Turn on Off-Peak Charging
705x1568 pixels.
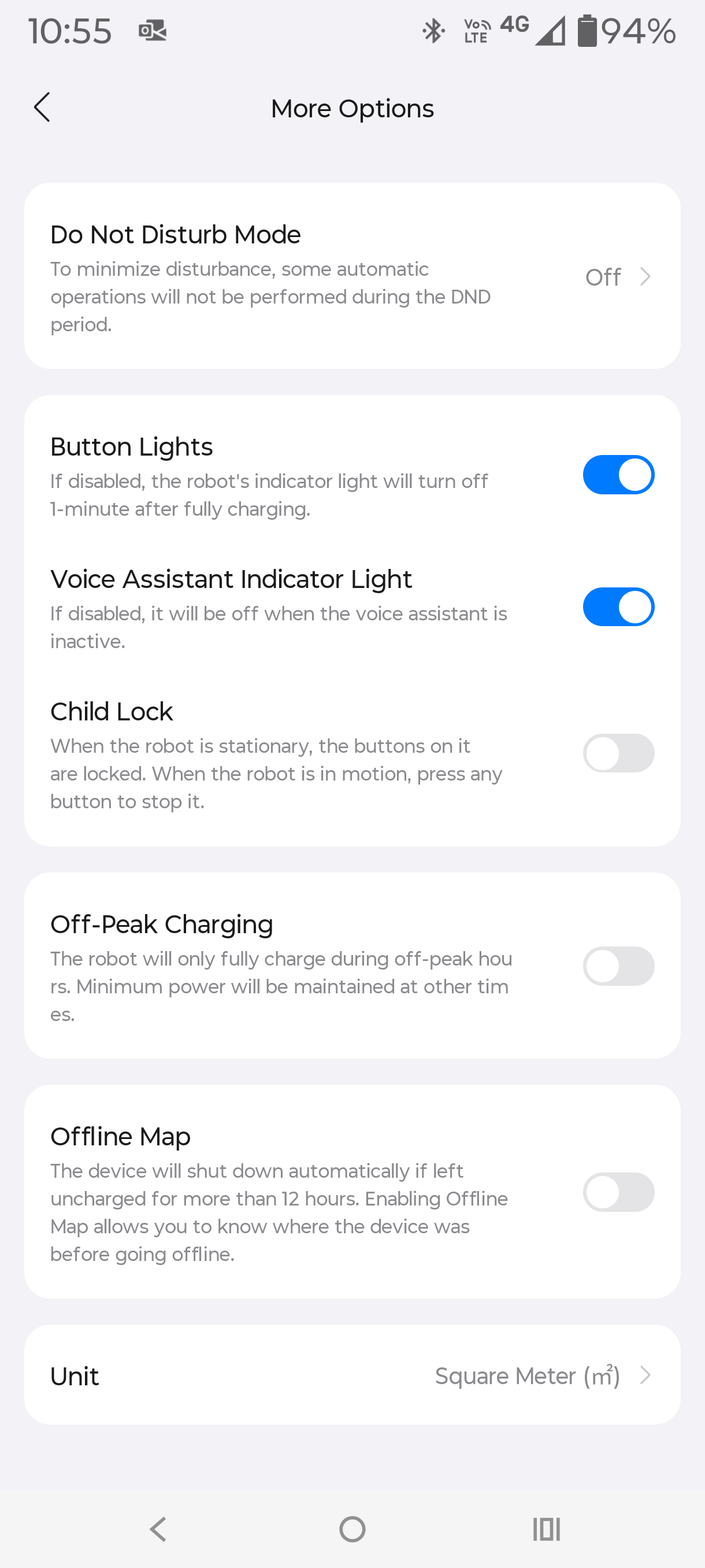[618, 966]
